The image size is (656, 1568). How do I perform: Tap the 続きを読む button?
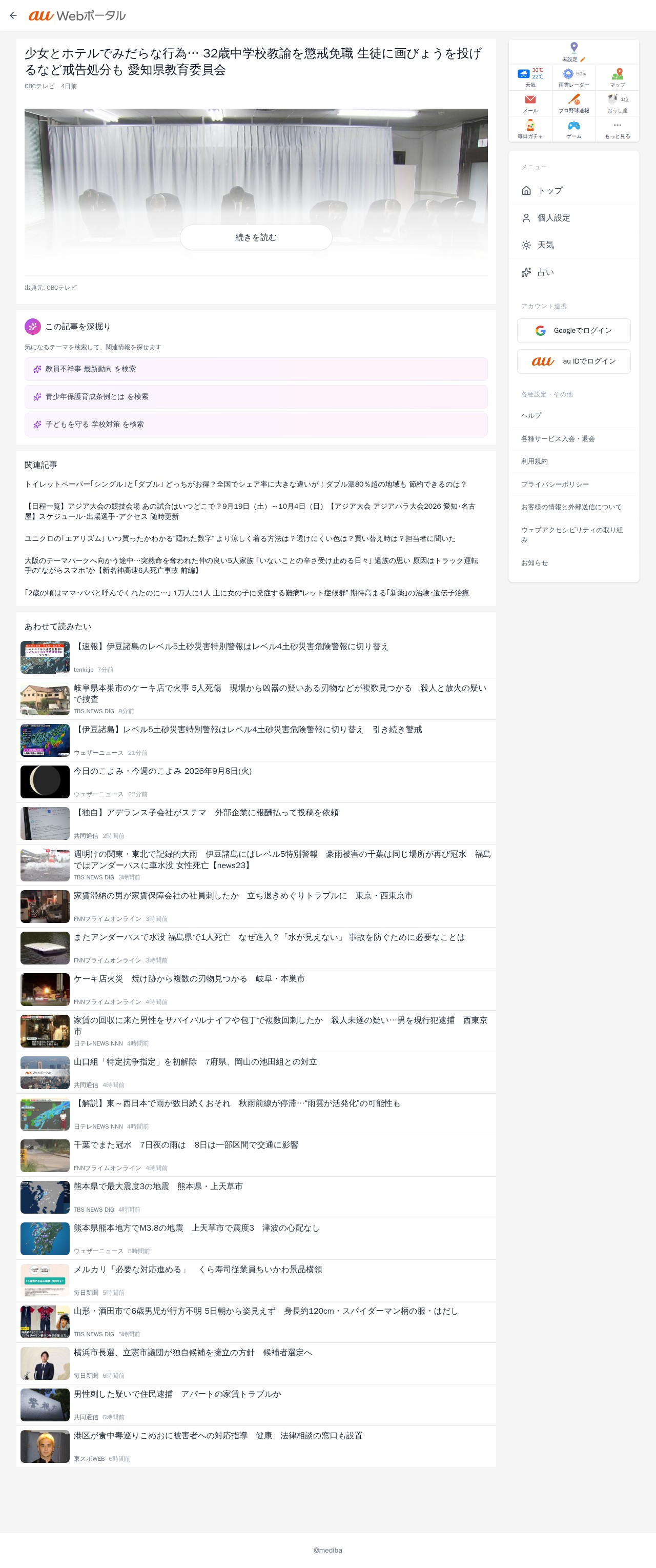click(x=256, y=237)
